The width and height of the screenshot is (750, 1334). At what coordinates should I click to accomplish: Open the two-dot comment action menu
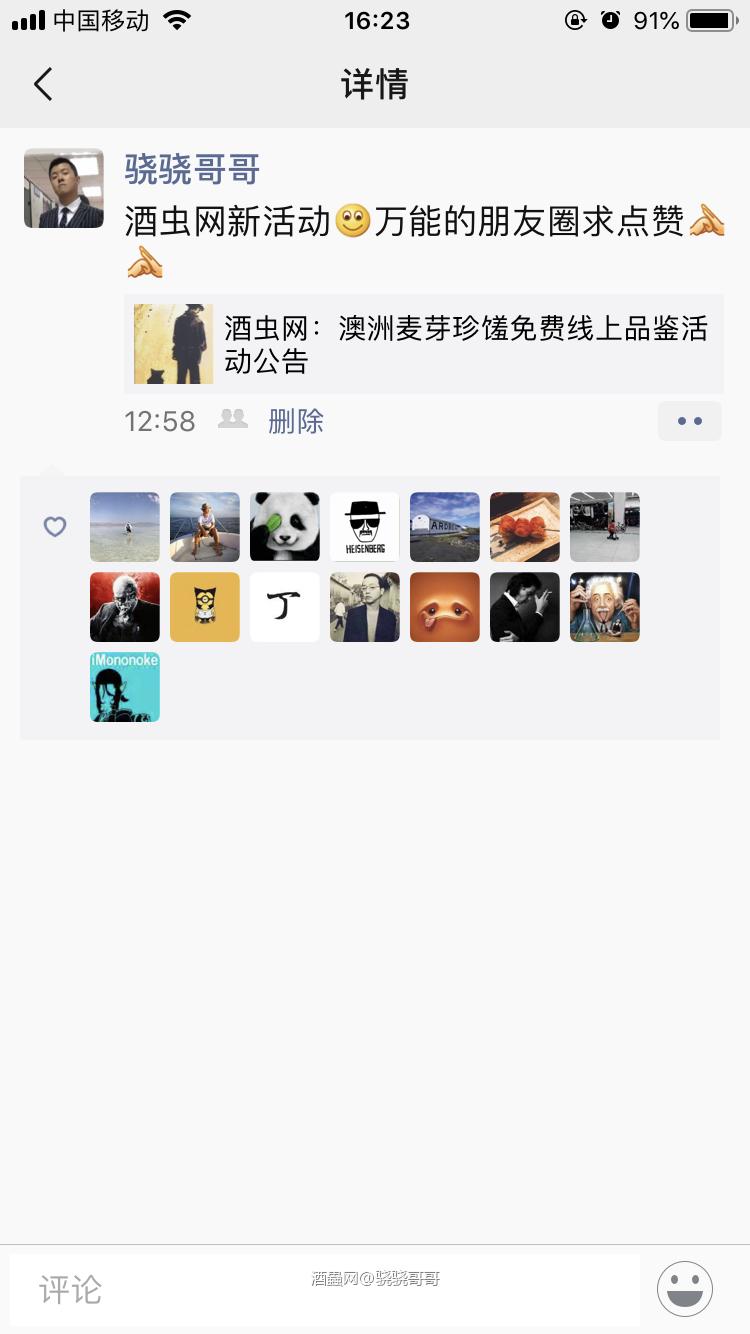tap(689, 420)
